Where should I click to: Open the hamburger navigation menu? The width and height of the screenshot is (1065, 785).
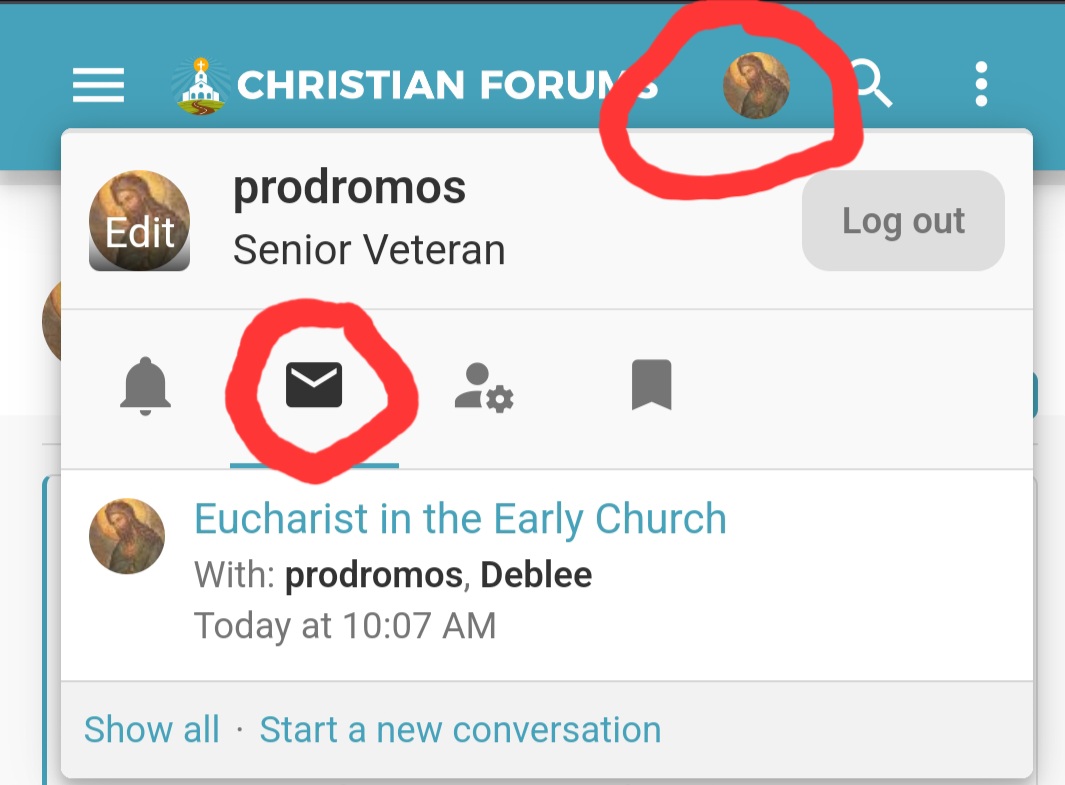coord(99,86)
